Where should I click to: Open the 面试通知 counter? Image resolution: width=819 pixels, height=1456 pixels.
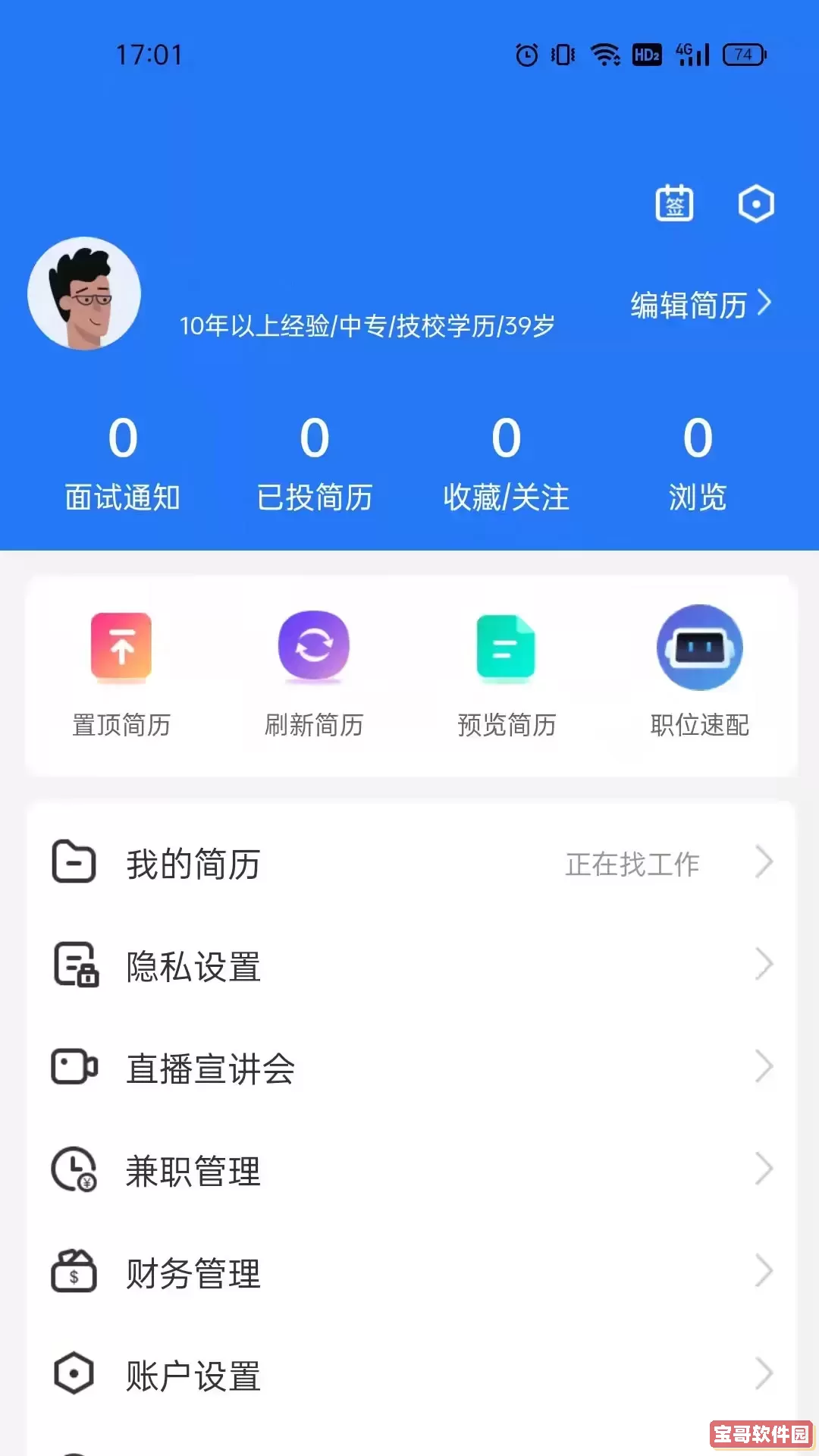click(122, 463)
